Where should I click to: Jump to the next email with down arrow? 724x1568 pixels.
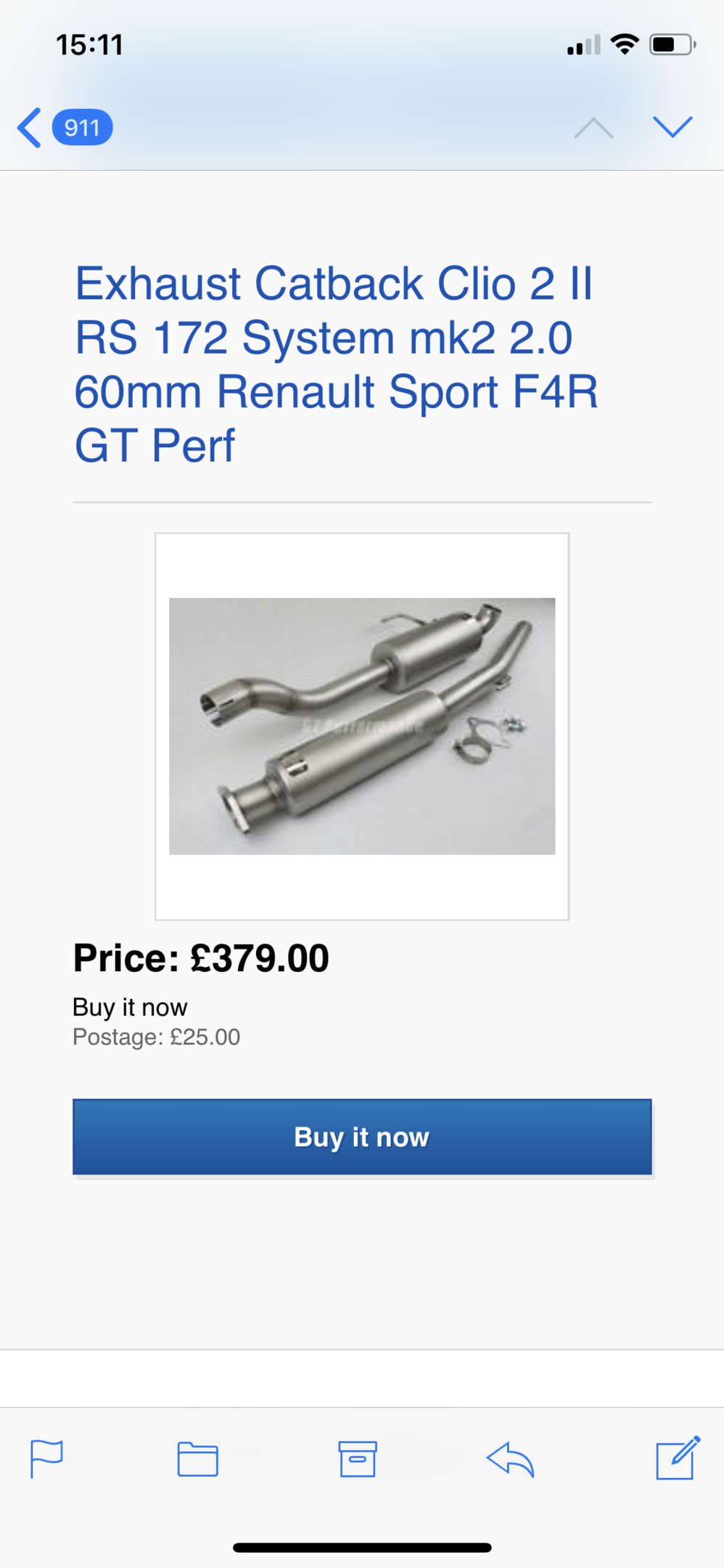pos(672,127)
